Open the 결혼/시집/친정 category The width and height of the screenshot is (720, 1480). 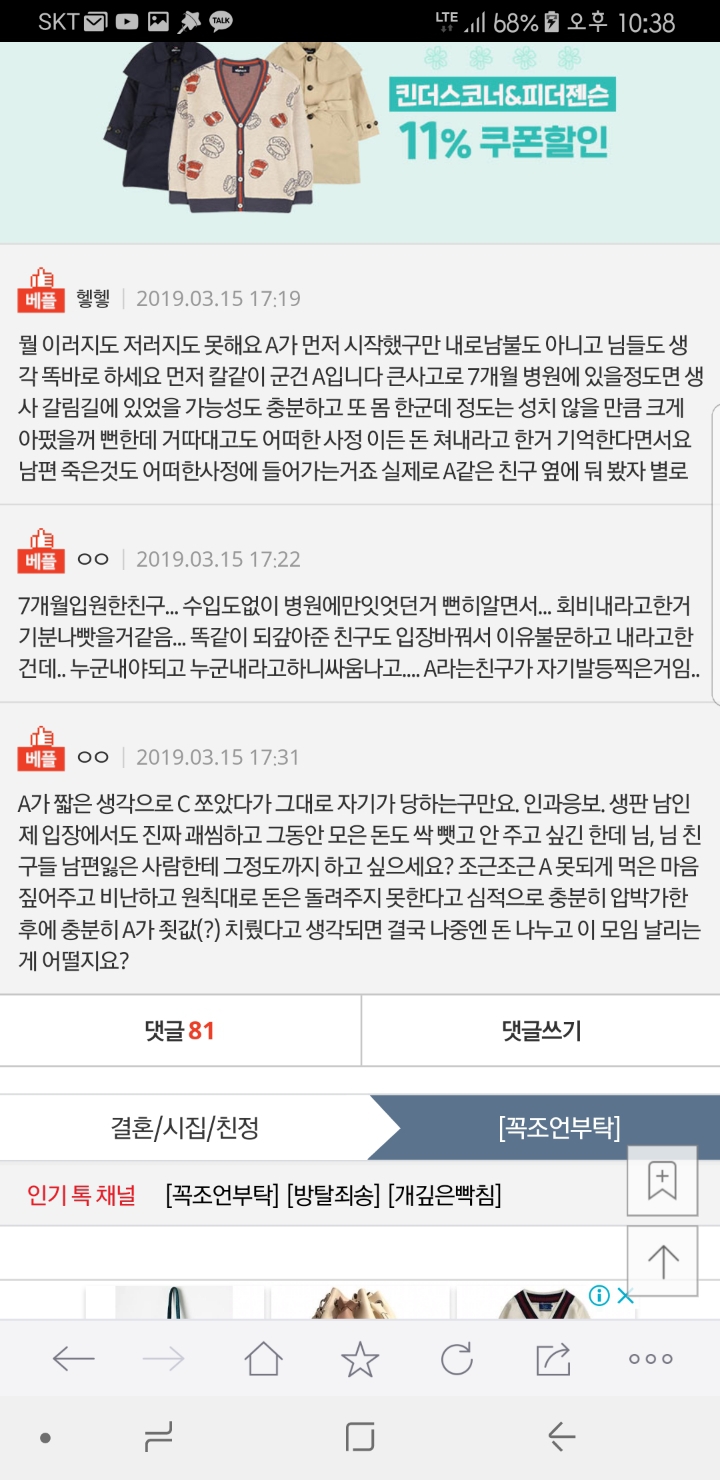(185, 1128)
